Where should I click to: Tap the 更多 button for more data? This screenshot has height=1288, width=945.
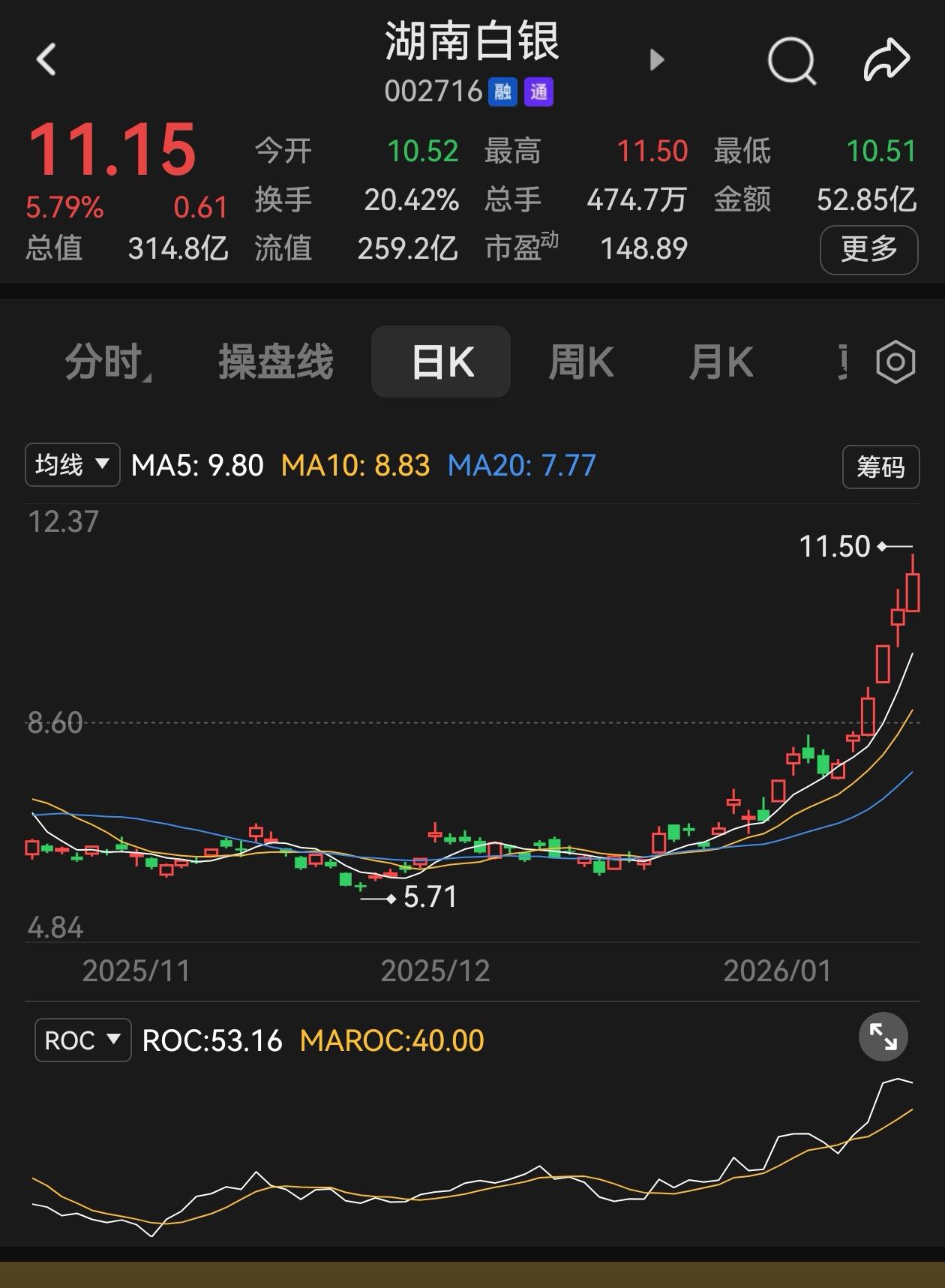868,249
